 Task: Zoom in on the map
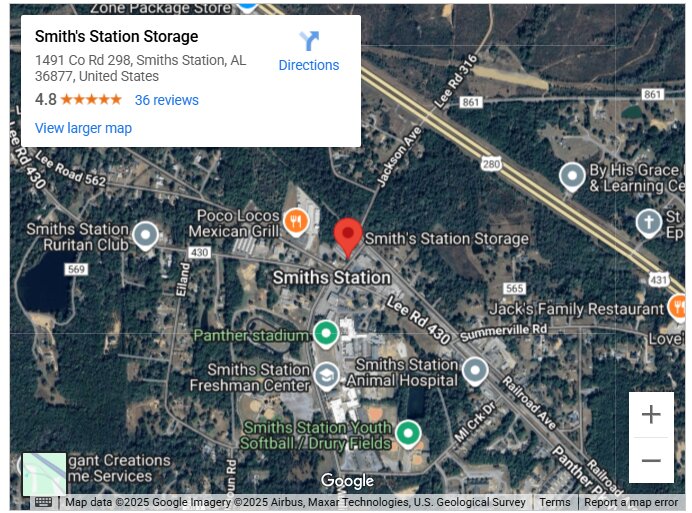point(651,414)
